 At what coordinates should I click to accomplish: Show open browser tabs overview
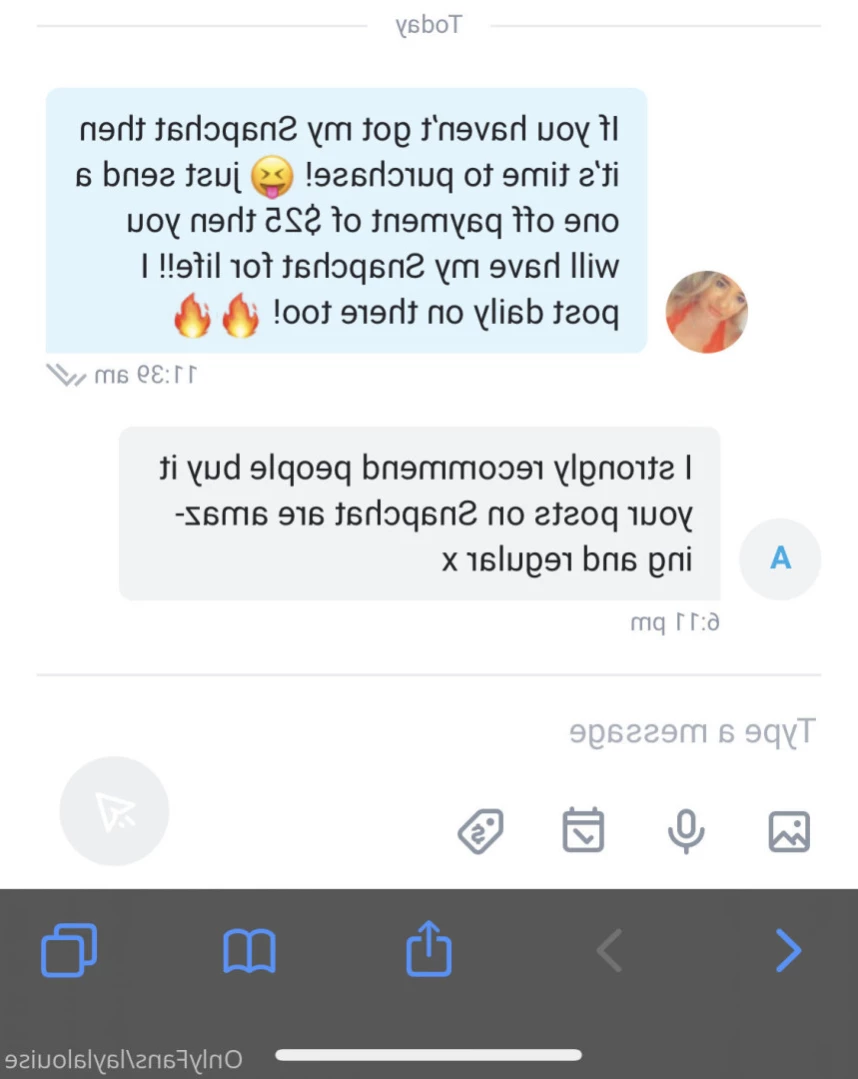click(69, 950)
